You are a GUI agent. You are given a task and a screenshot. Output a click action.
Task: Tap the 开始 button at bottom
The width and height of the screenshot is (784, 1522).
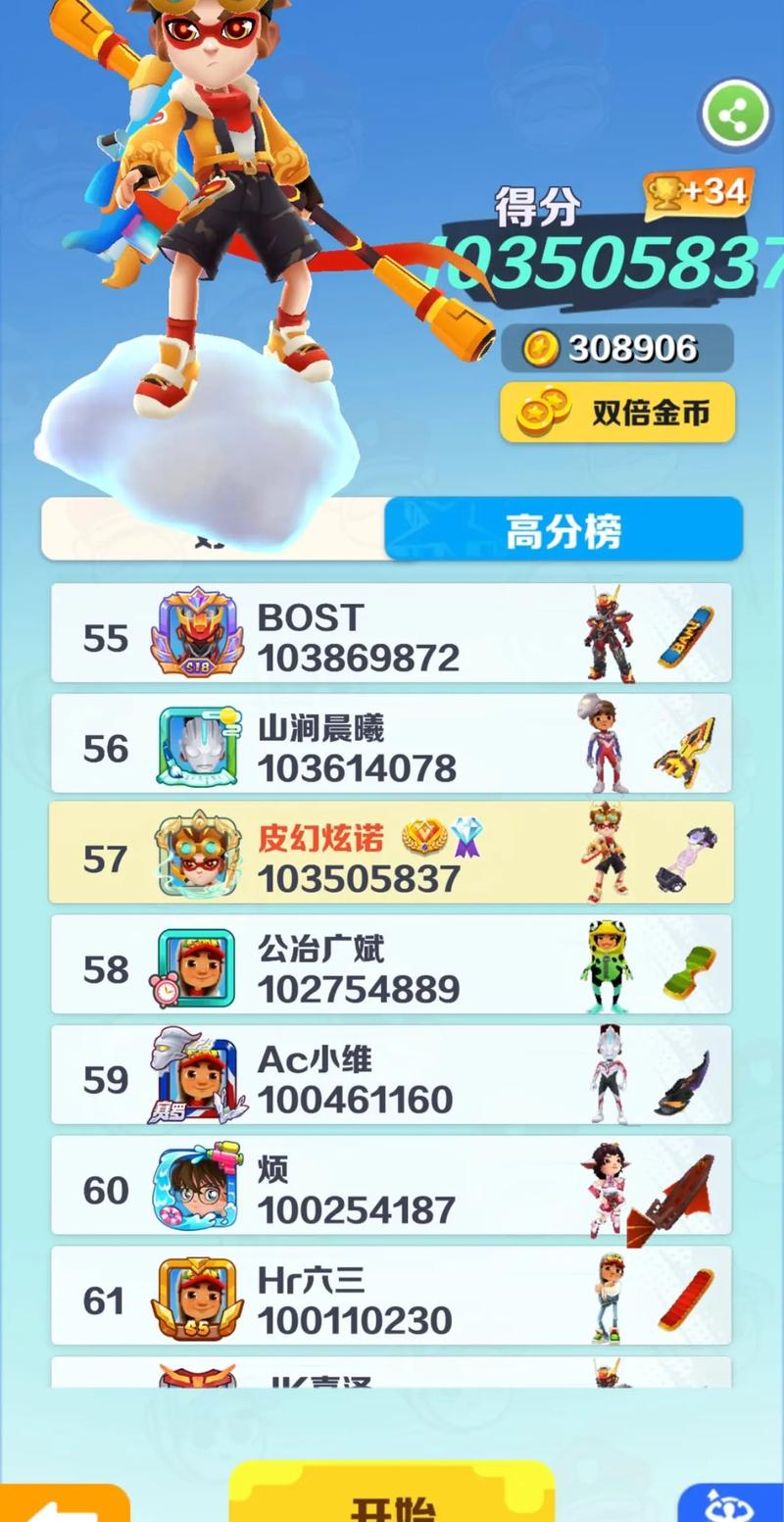coord(390,1498)
